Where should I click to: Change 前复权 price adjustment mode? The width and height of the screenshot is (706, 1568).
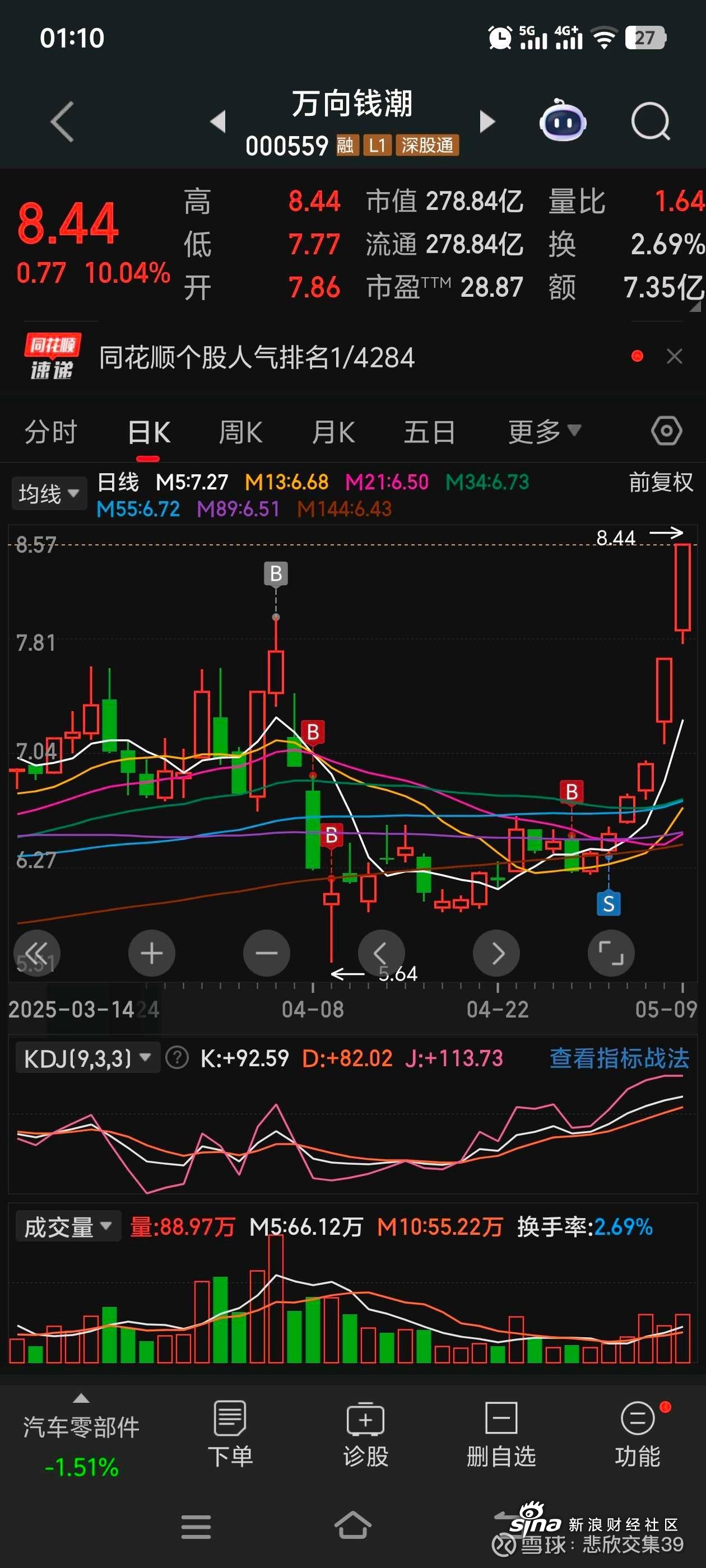[x=660, y=482]
